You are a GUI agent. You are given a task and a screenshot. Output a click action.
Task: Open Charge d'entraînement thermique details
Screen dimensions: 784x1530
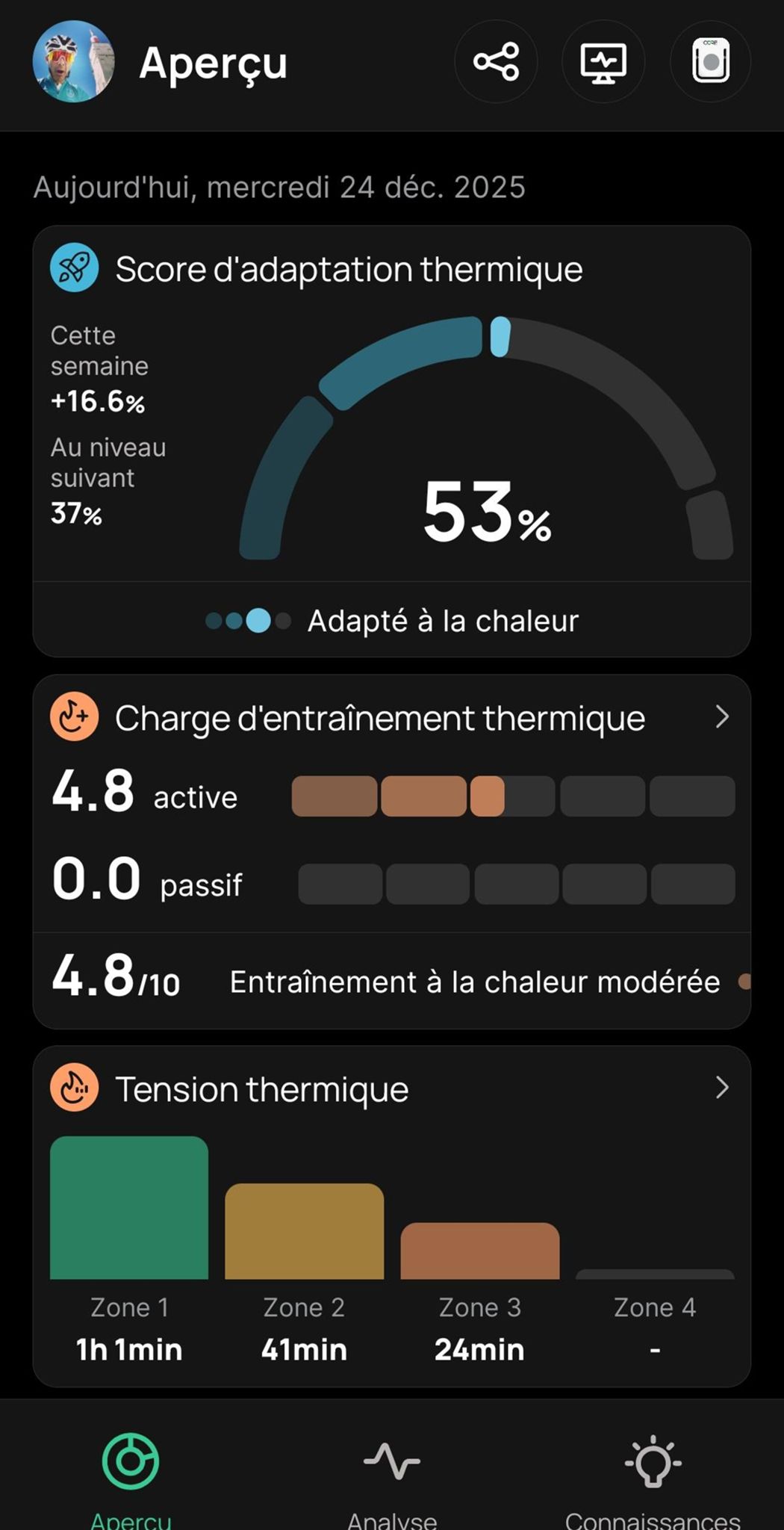(721, 717)
